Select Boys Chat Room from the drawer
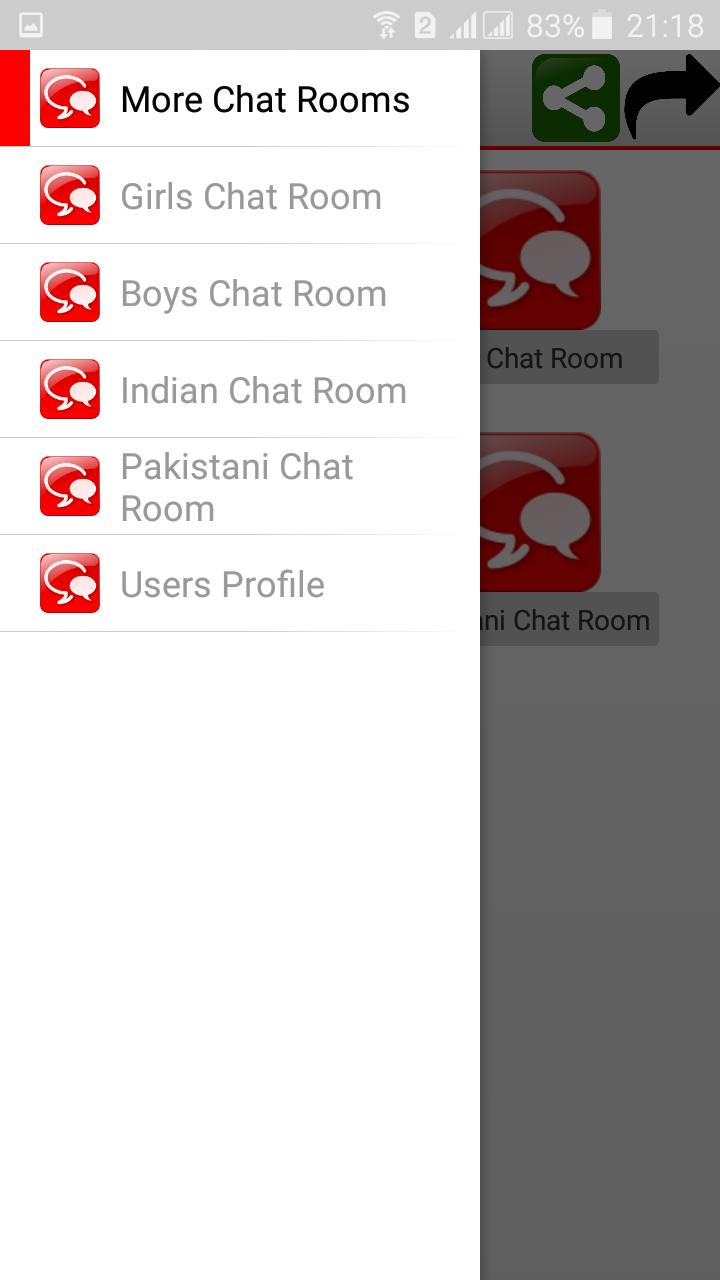The width and height of the screenshot is (720, 1280). click(253, 292)
